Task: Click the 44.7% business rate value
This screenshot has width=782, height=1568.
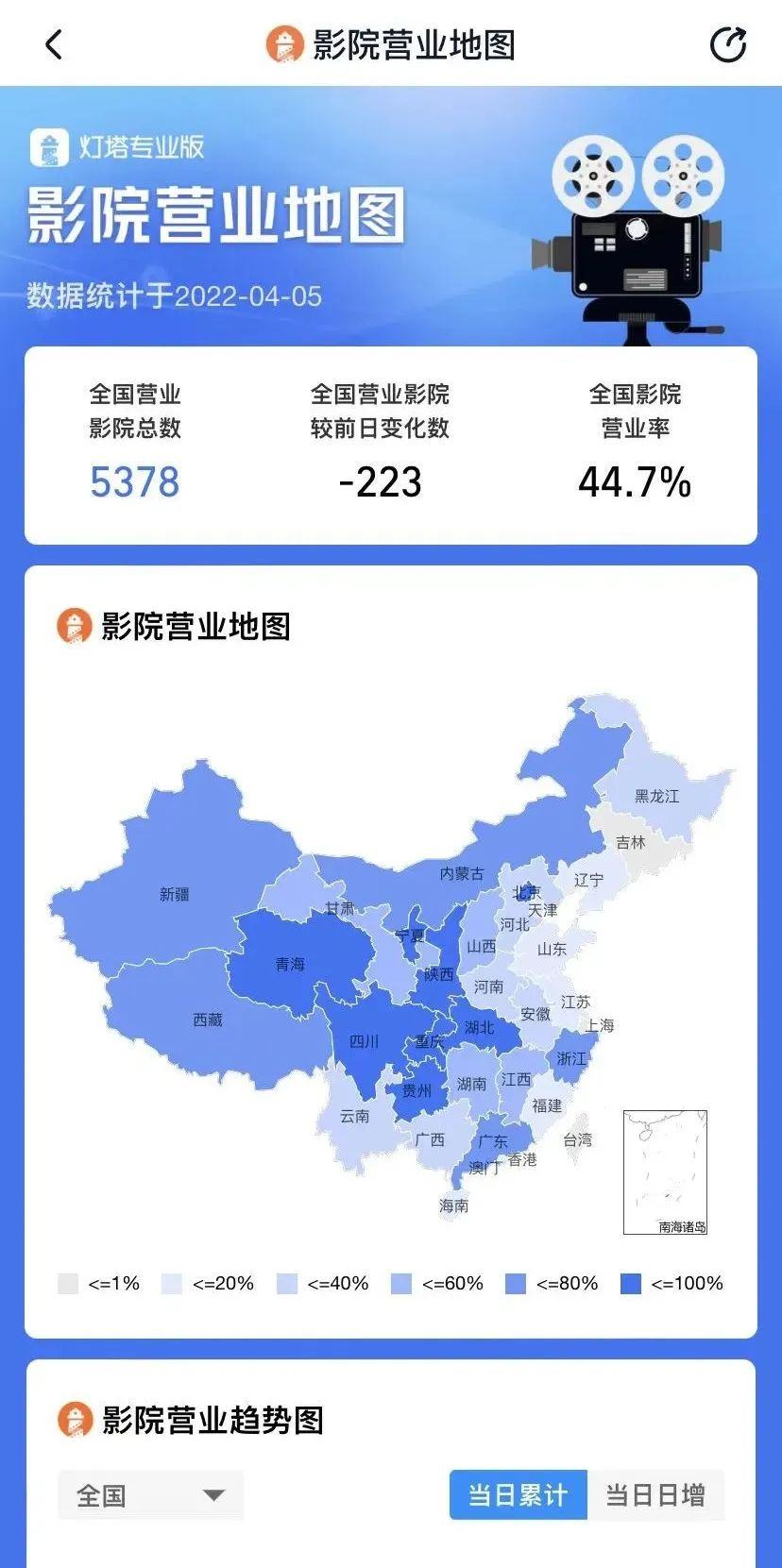Action: point(635,482)
